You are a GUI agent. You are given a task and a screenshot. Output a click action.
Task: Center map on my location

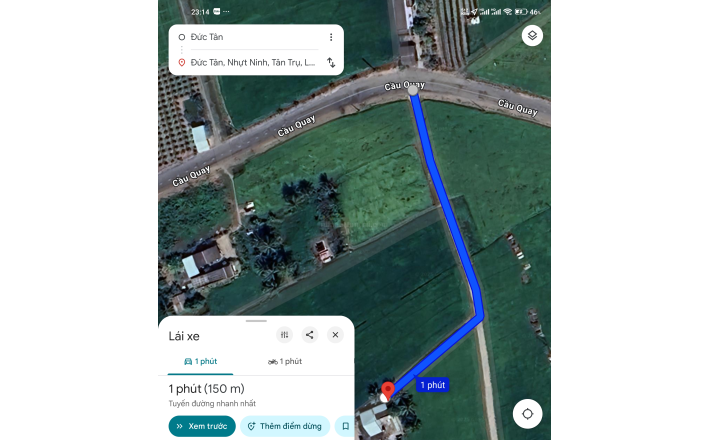(527, 413)
